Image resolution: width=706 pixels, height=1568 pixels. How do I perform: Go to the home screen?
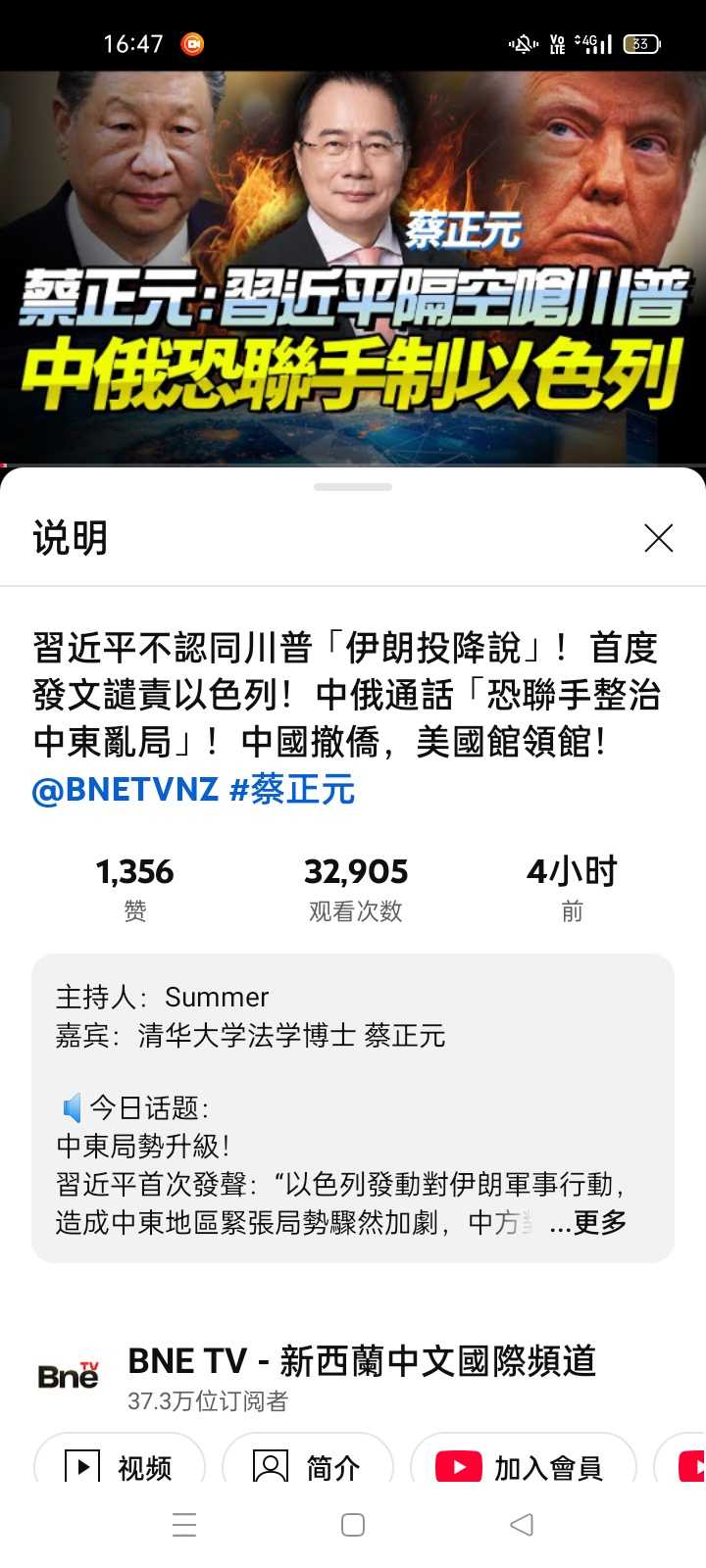(x=353, y=1524)
